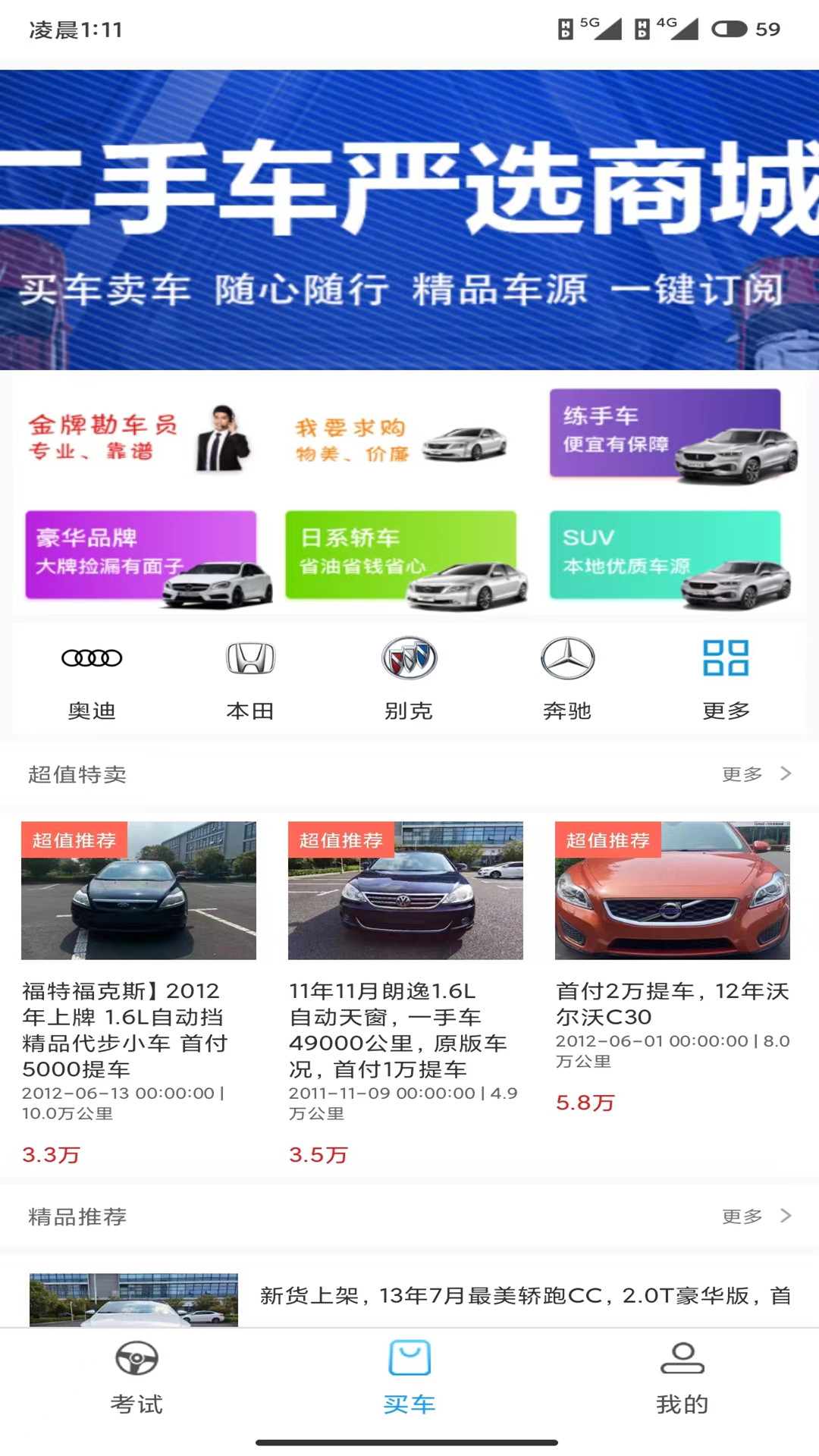Open the Buick brand listings
The height and width of the screenshot is (1456, 819).
(408, 659)
